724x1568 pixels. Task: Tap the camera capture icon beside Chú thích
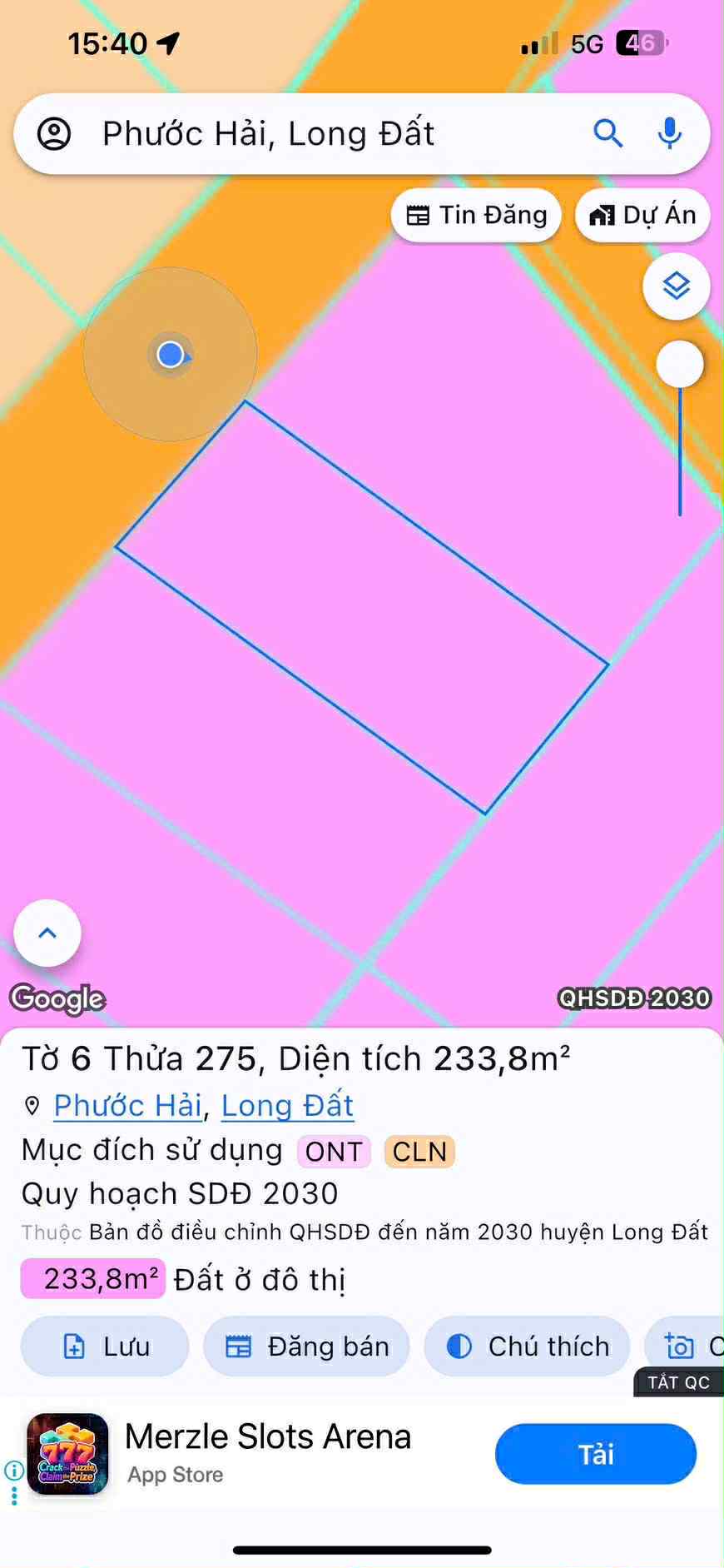click(x=681, y=1346)
